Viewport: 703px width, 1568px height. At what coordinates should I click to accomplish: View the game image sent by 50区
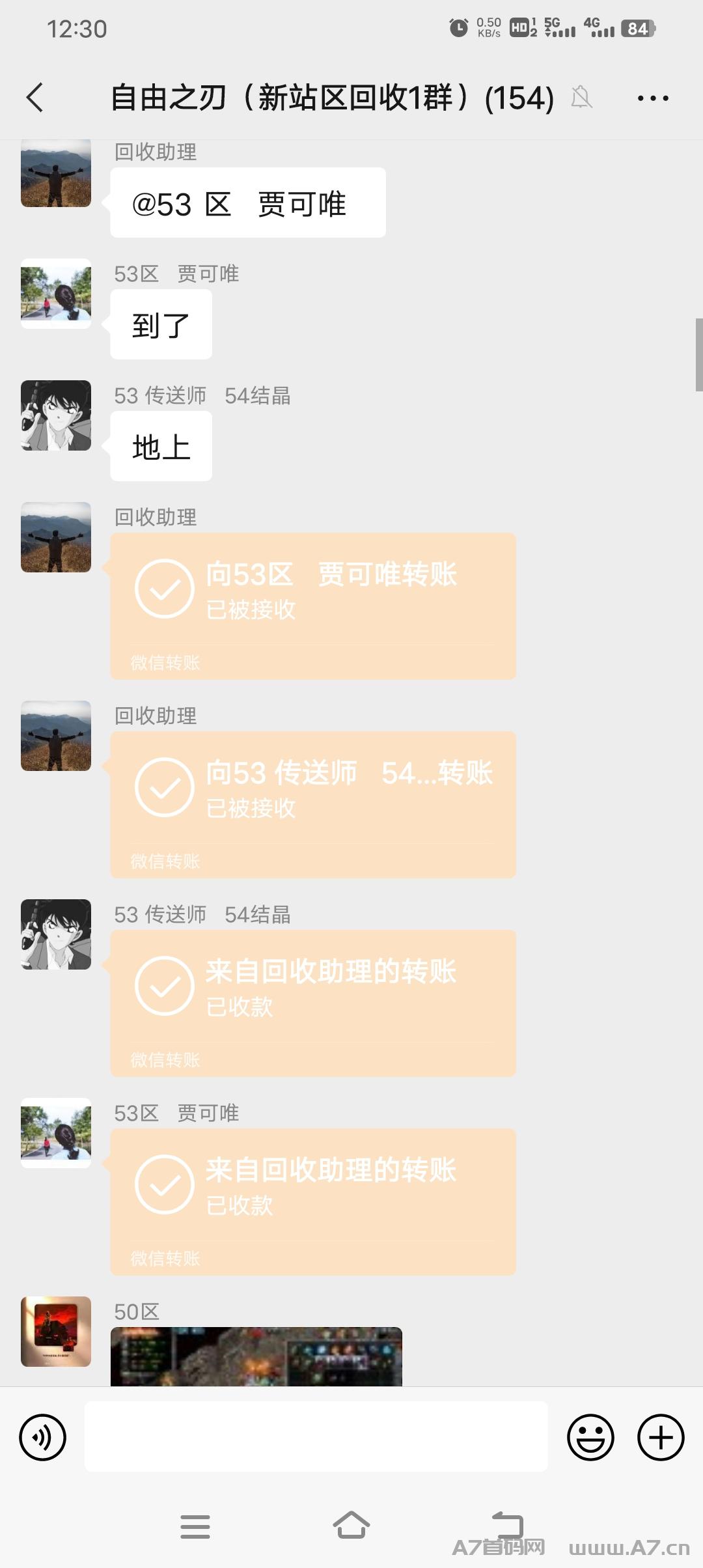pyautogui.click(x=256, y=1356)
